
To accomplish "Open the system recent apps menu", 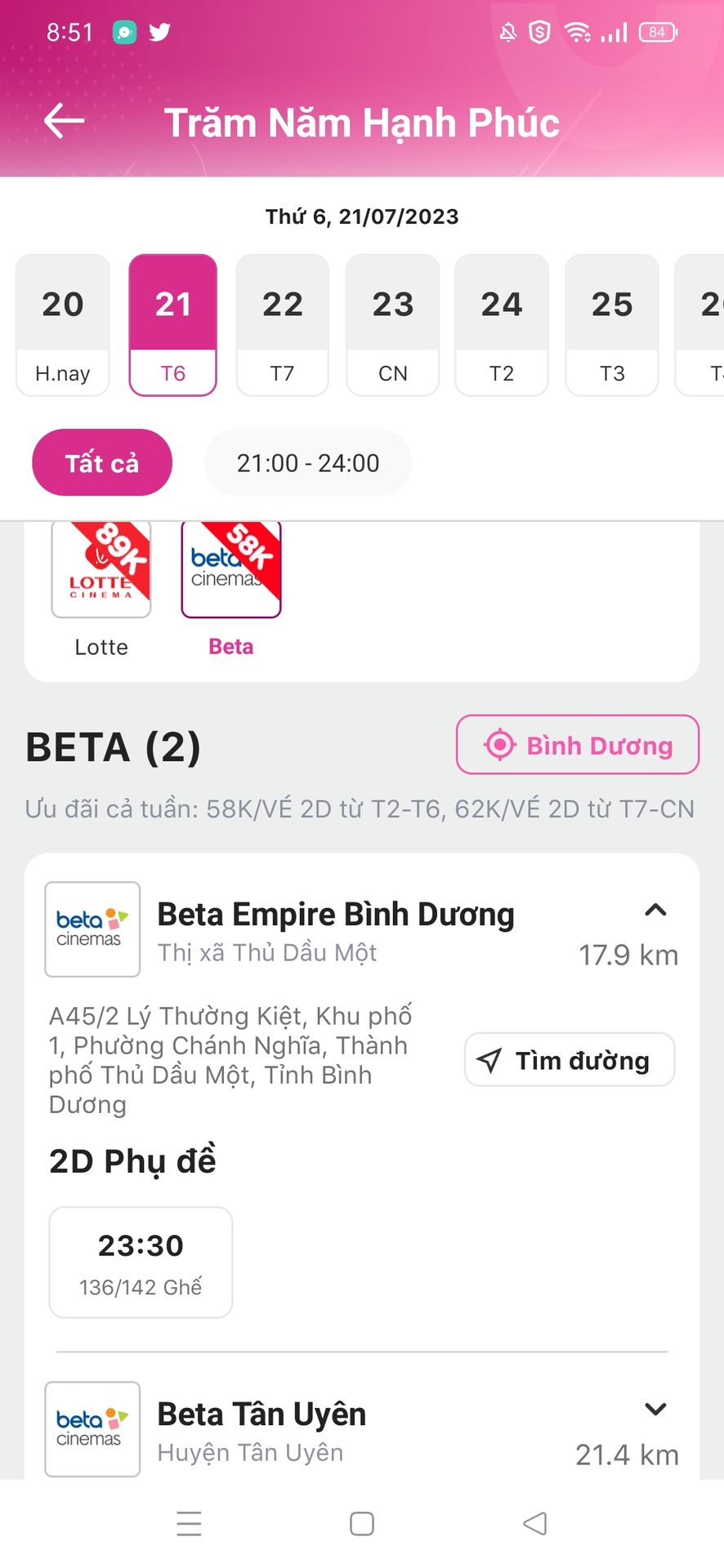I will tap(189, 1524).
